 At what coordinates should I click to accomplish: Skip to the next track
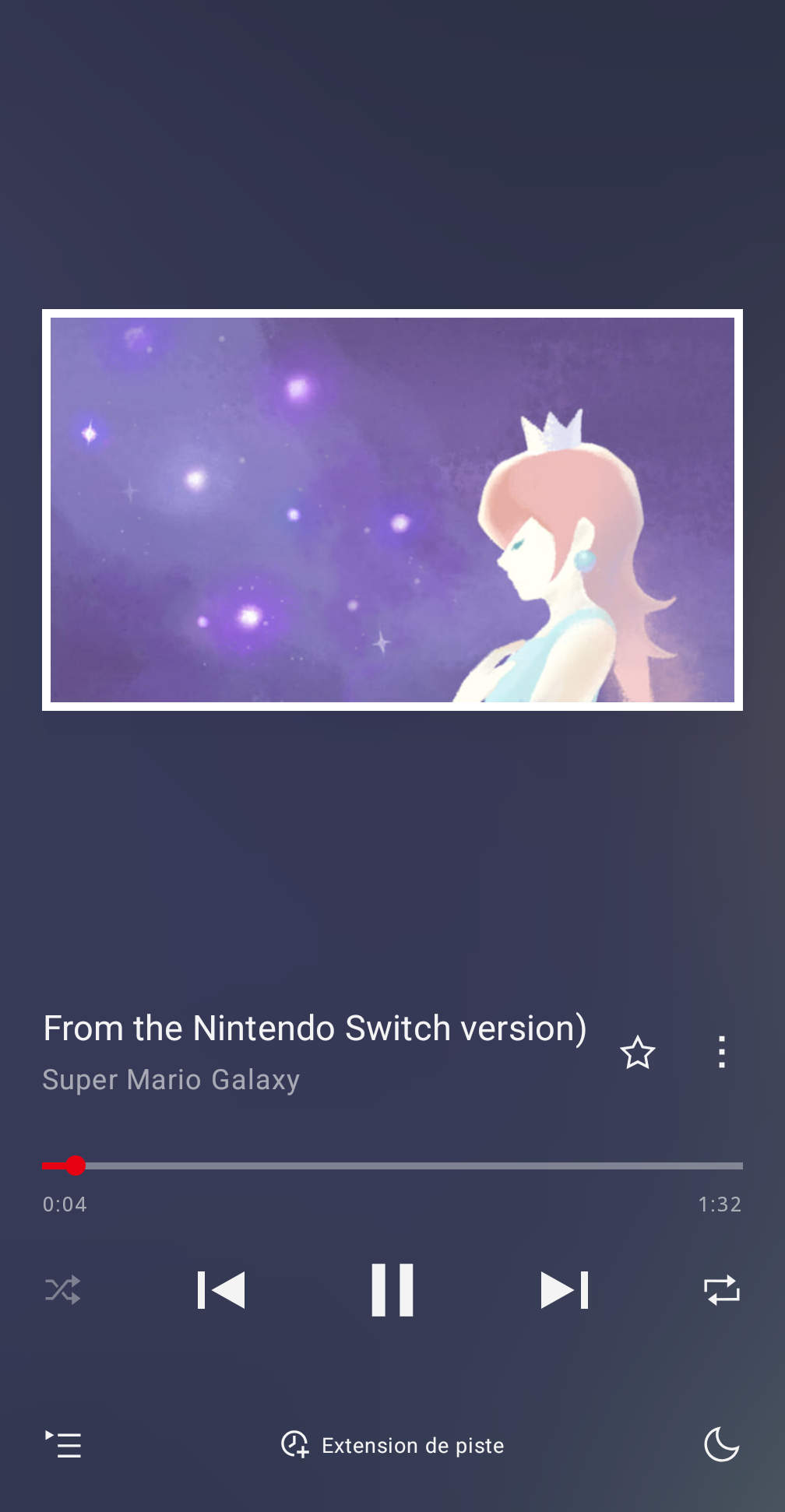coord(565,1290)
